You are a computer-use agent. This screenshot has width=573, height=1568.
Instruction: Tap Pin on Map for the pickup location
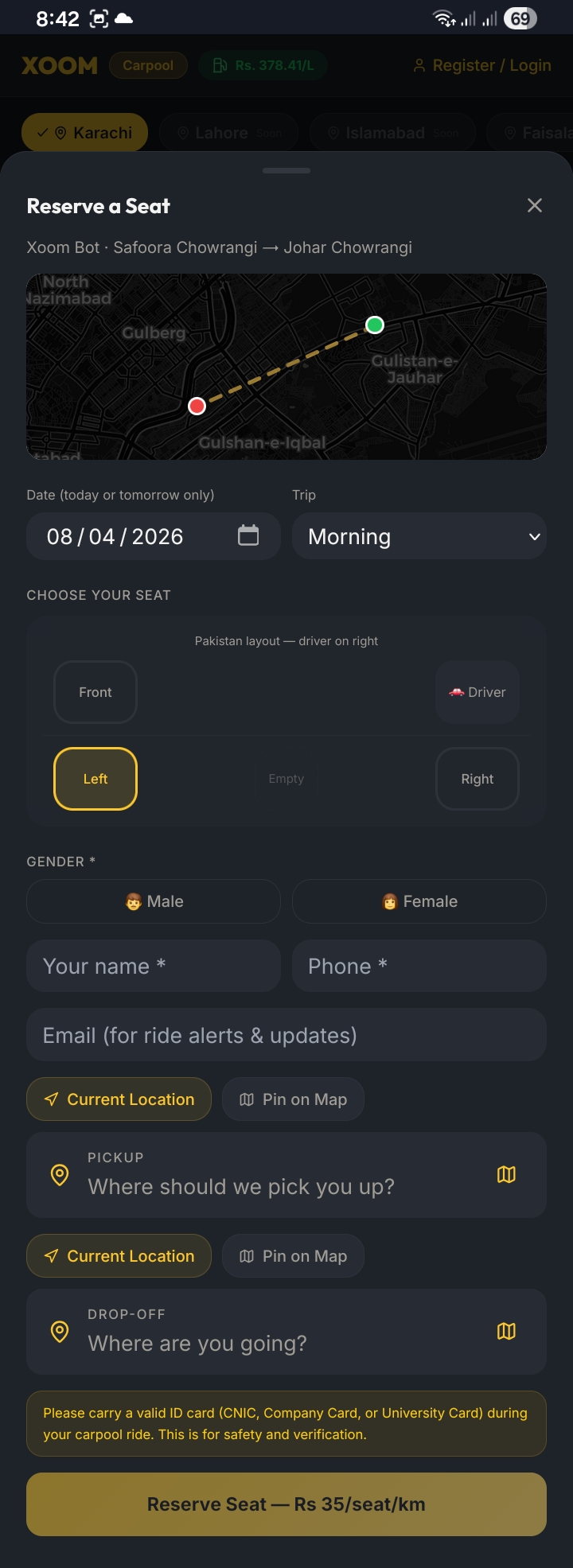point(293,1099)
